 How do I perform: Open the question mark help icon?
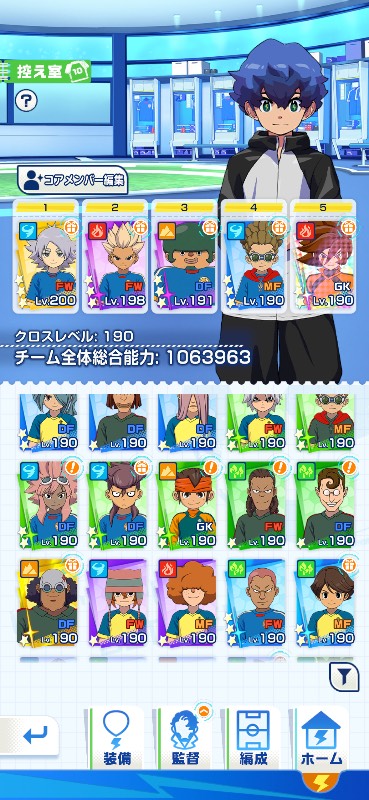point(26,101)
